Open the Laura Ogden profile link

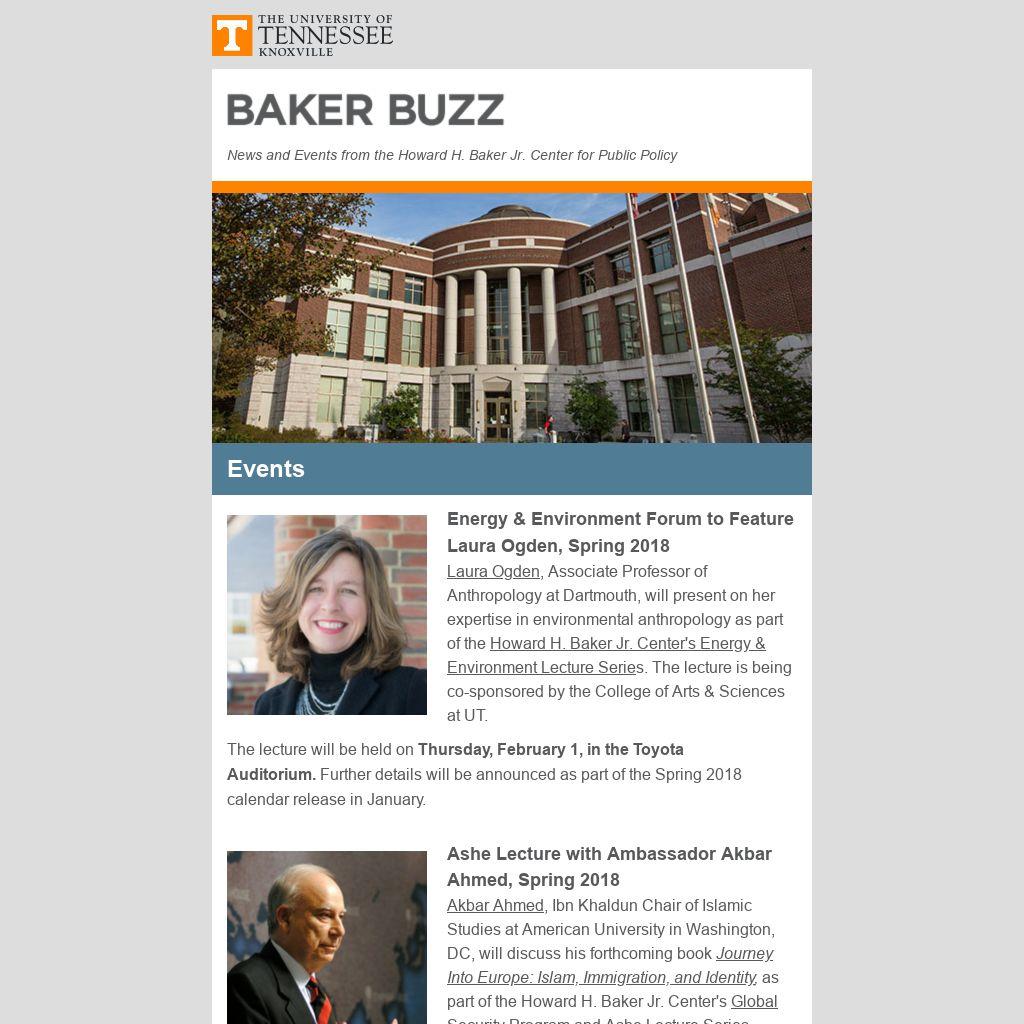[493, 572]
